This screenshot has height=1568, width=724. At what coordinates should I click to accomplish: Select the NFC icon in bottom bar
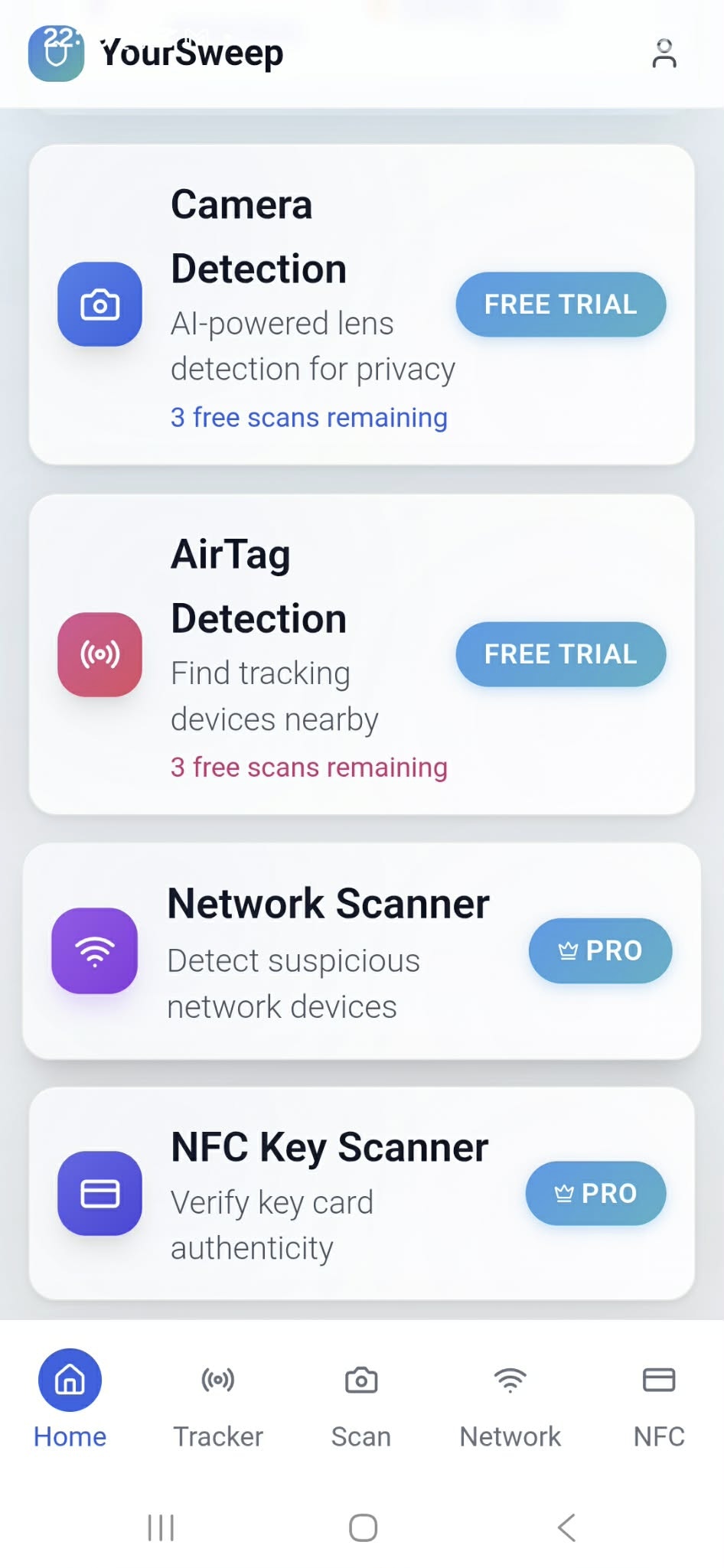click(657, 1380)
